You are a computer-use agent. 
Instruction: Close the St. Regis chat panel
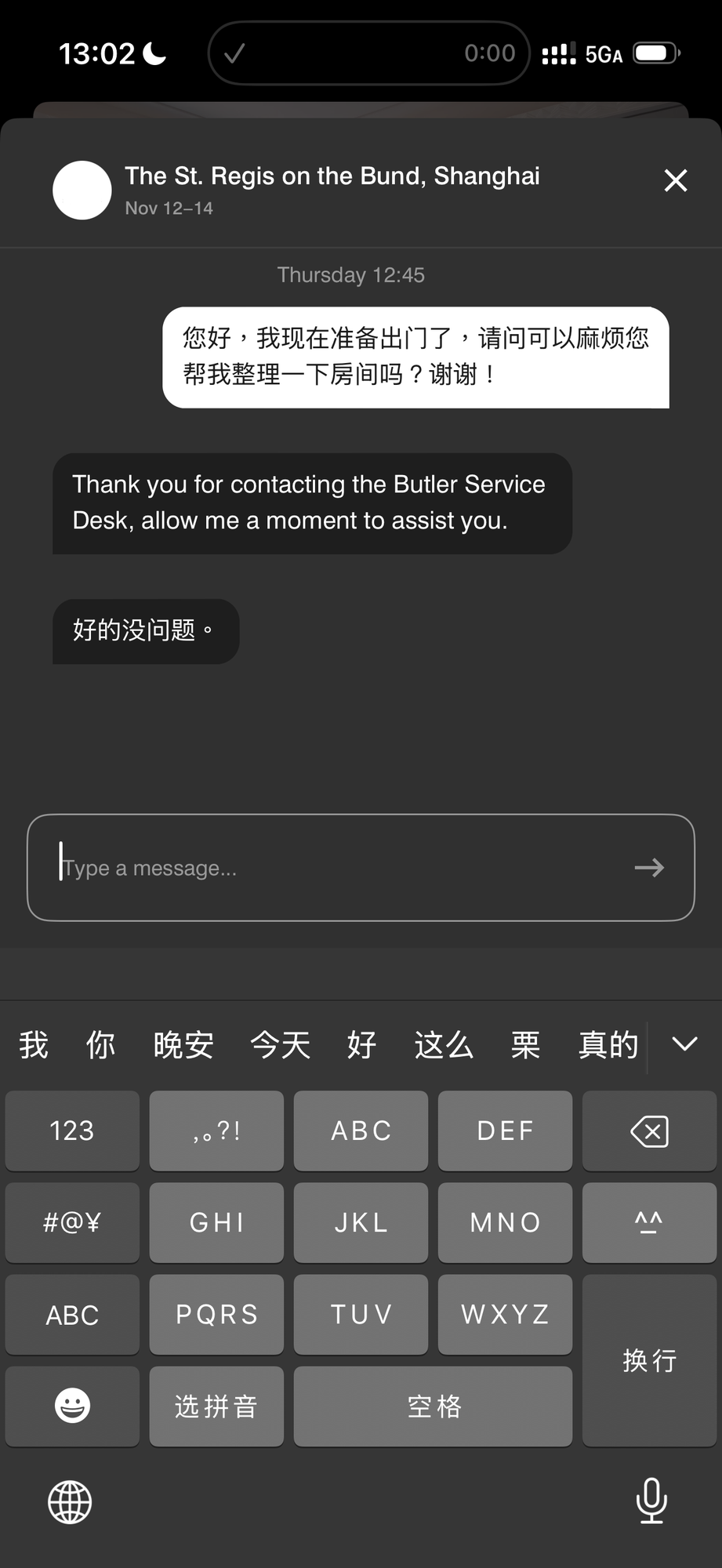click(x=675, y=180)
